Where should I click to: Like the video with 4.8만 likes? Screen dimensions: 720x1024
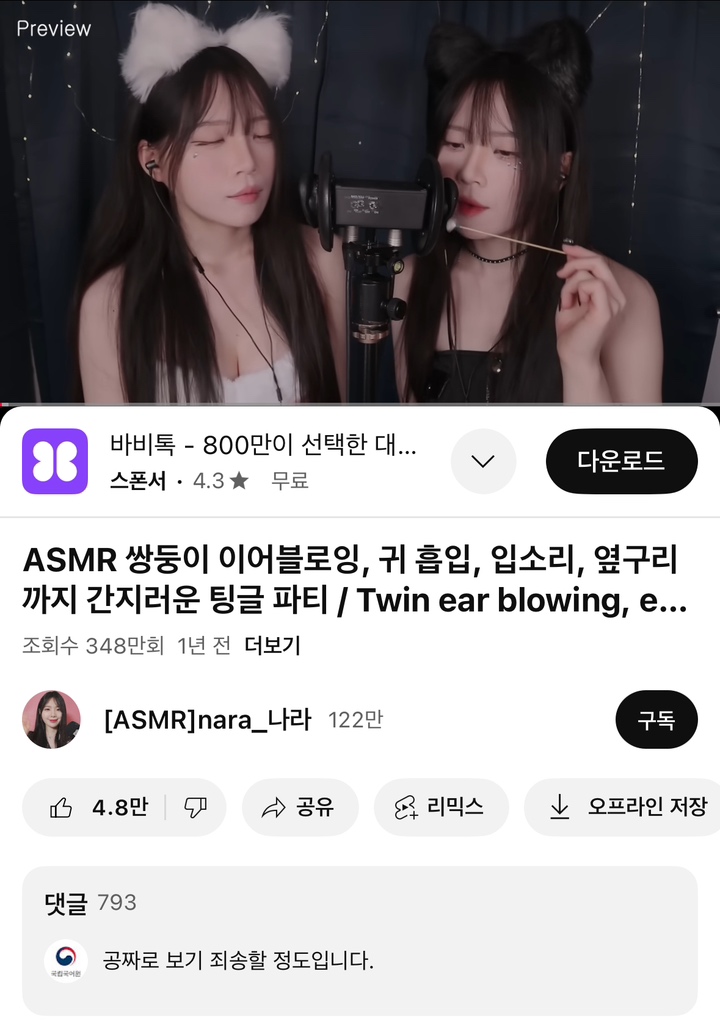tap(98, 807)
